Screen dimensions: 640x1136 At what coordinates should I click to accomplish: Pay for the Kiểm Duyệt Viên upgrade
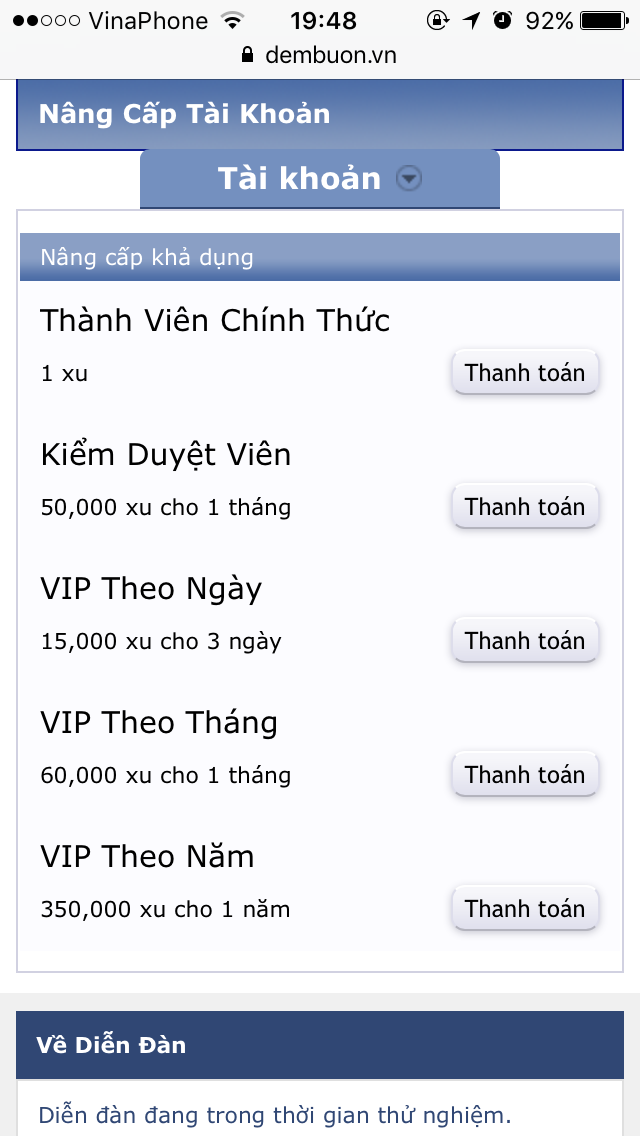point(525,507)
